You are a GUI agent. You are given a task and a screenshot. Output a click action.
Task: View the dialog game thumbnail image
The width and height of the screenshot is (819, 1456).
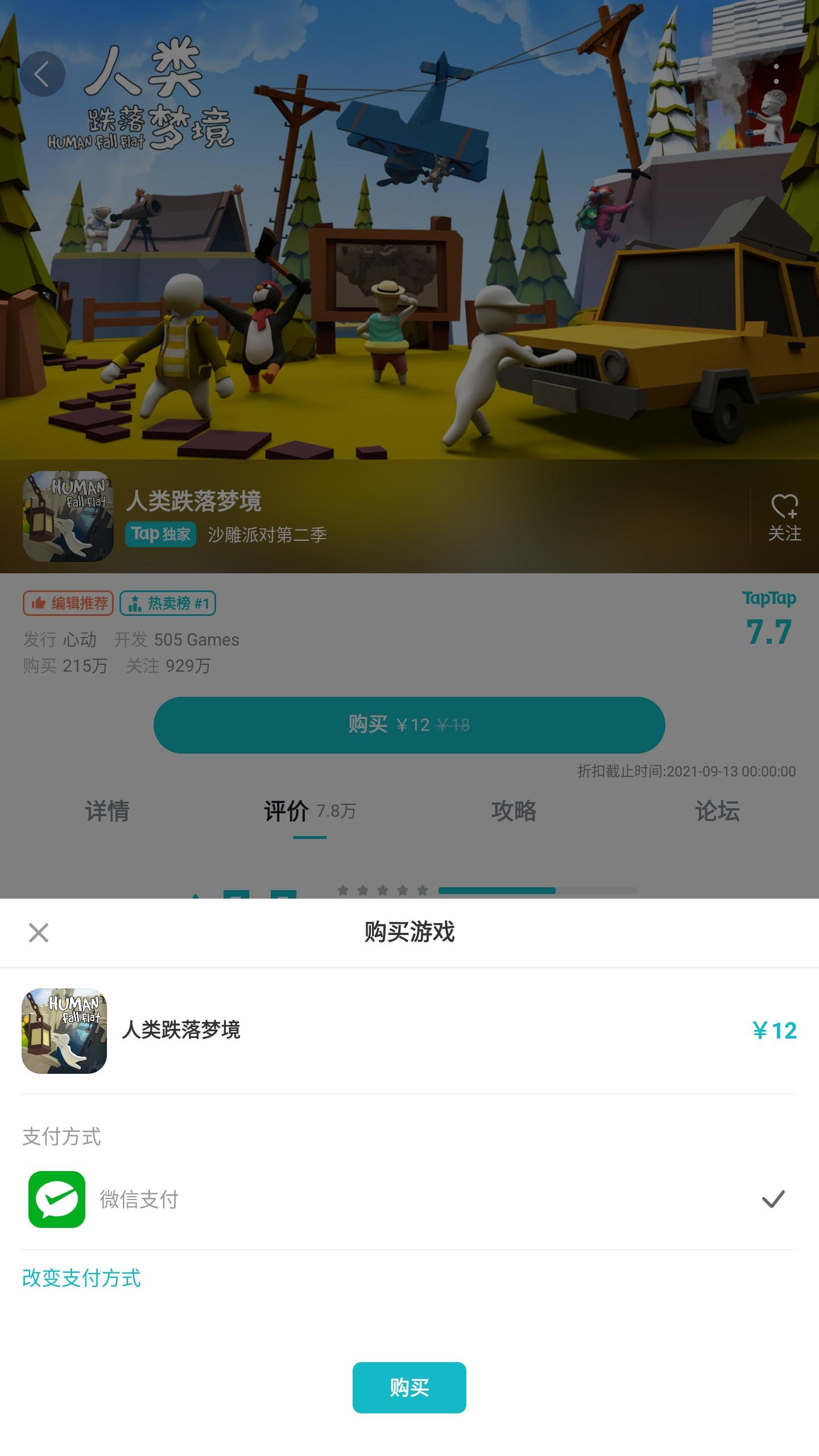pyautogui.click(x=65, y=1033)
